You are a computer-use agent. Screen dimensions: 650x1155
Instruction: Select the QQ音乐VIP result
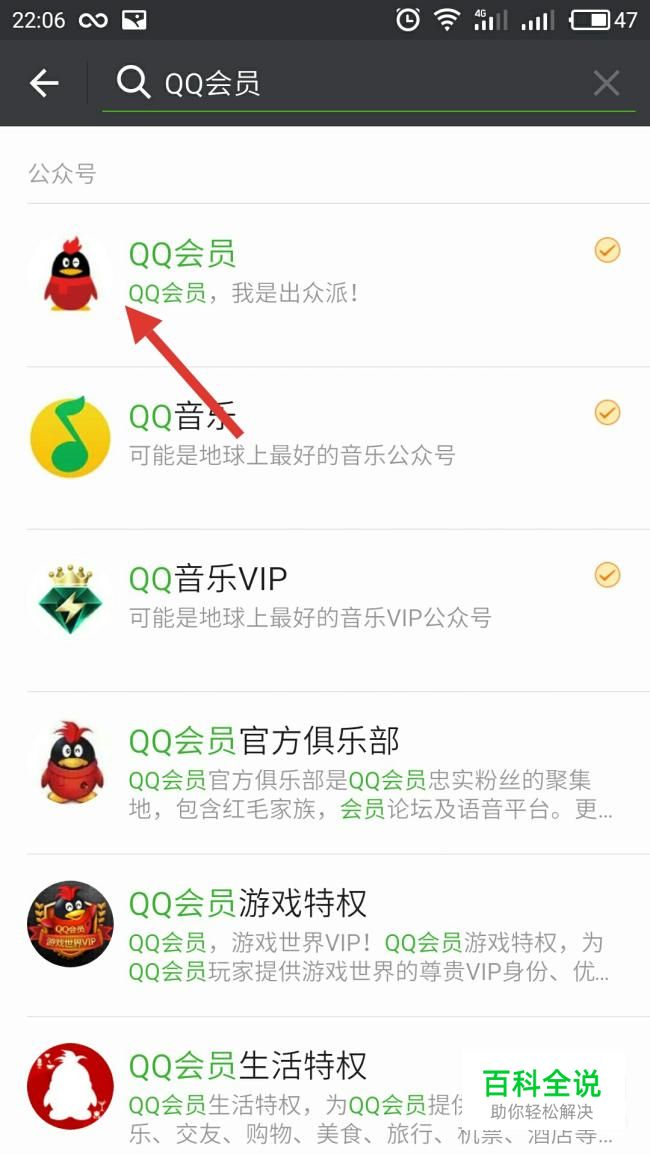(325, 611)
